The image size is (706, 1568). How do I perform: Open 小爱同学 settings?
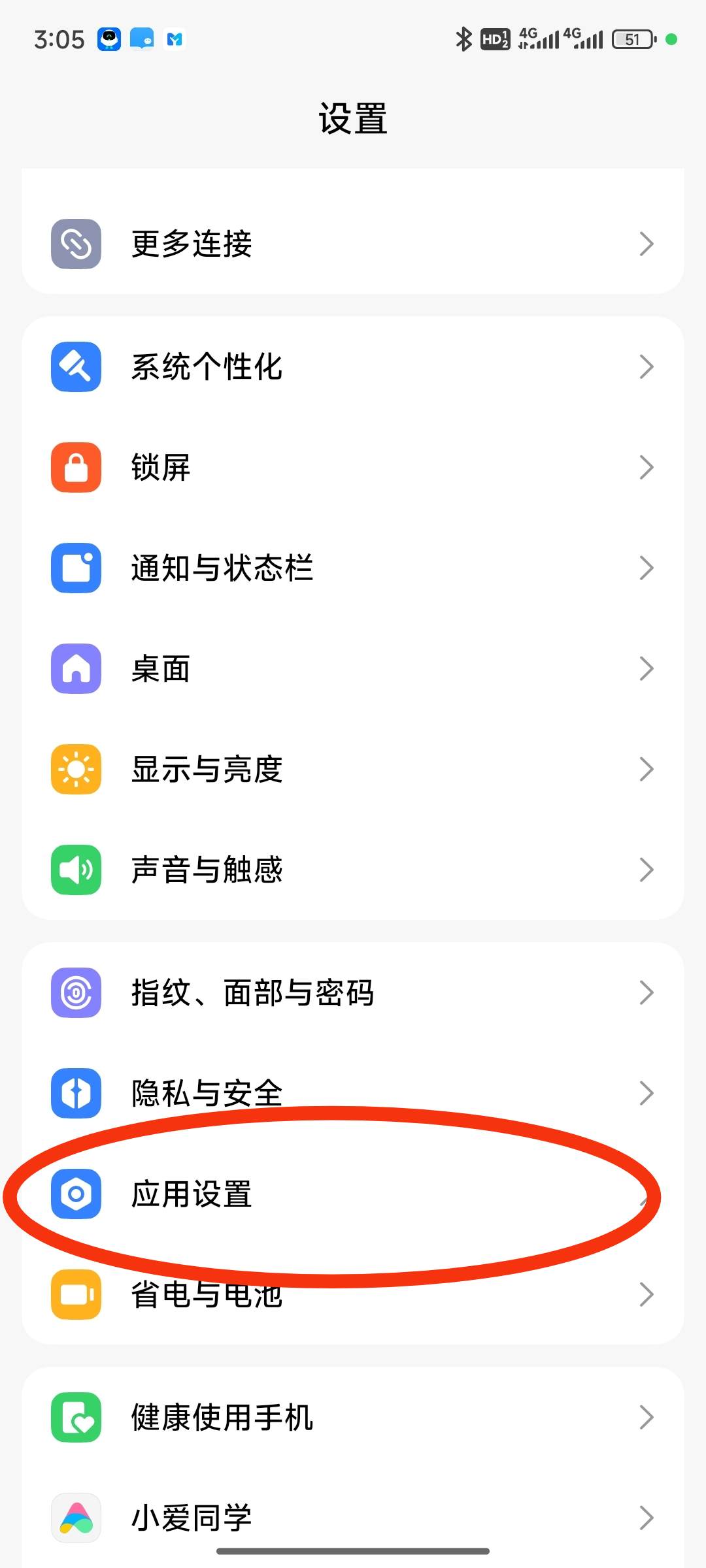(x=353, y=1516)
